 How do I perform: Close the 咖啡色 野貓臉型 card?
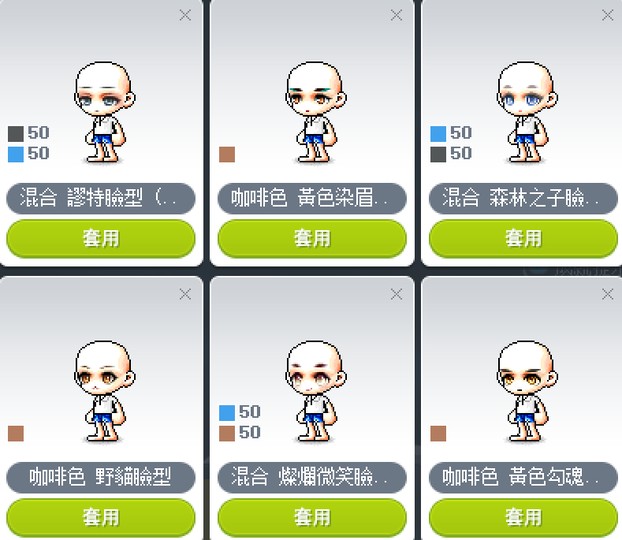[185, 294]
